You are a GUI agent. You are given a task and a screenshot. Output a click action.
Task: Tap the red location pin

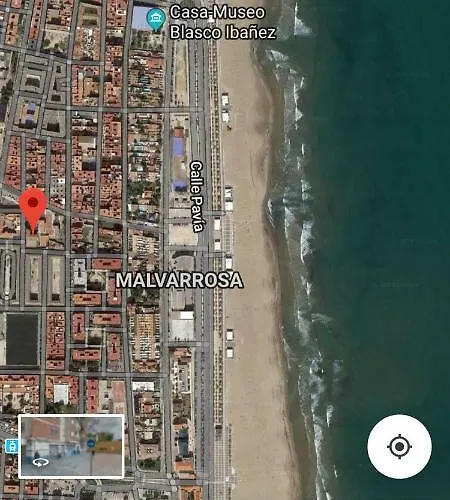click(x=33, y=209)
